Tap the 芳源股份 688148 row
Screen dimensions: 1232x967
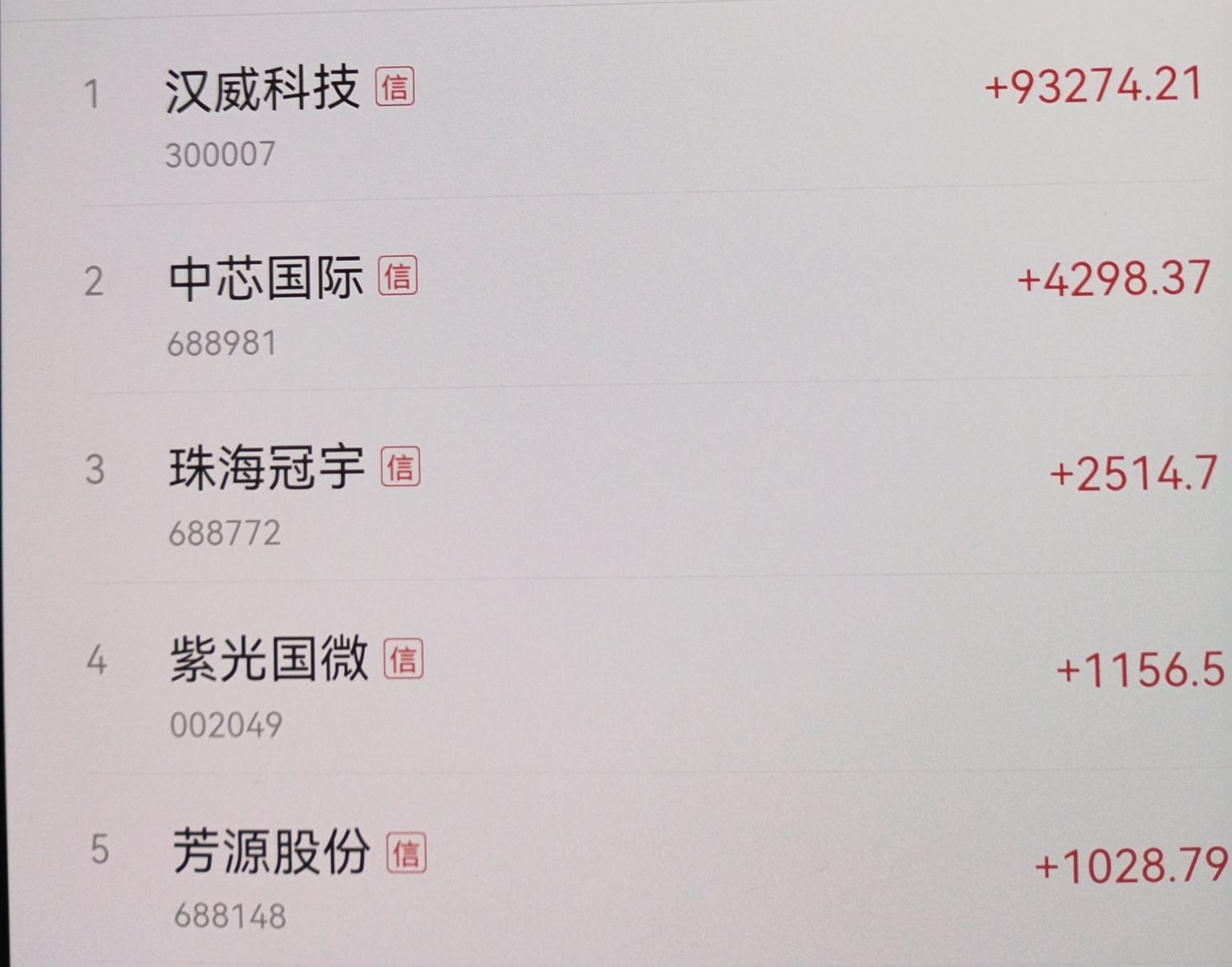pyautogui.click(x=616, y=868)
